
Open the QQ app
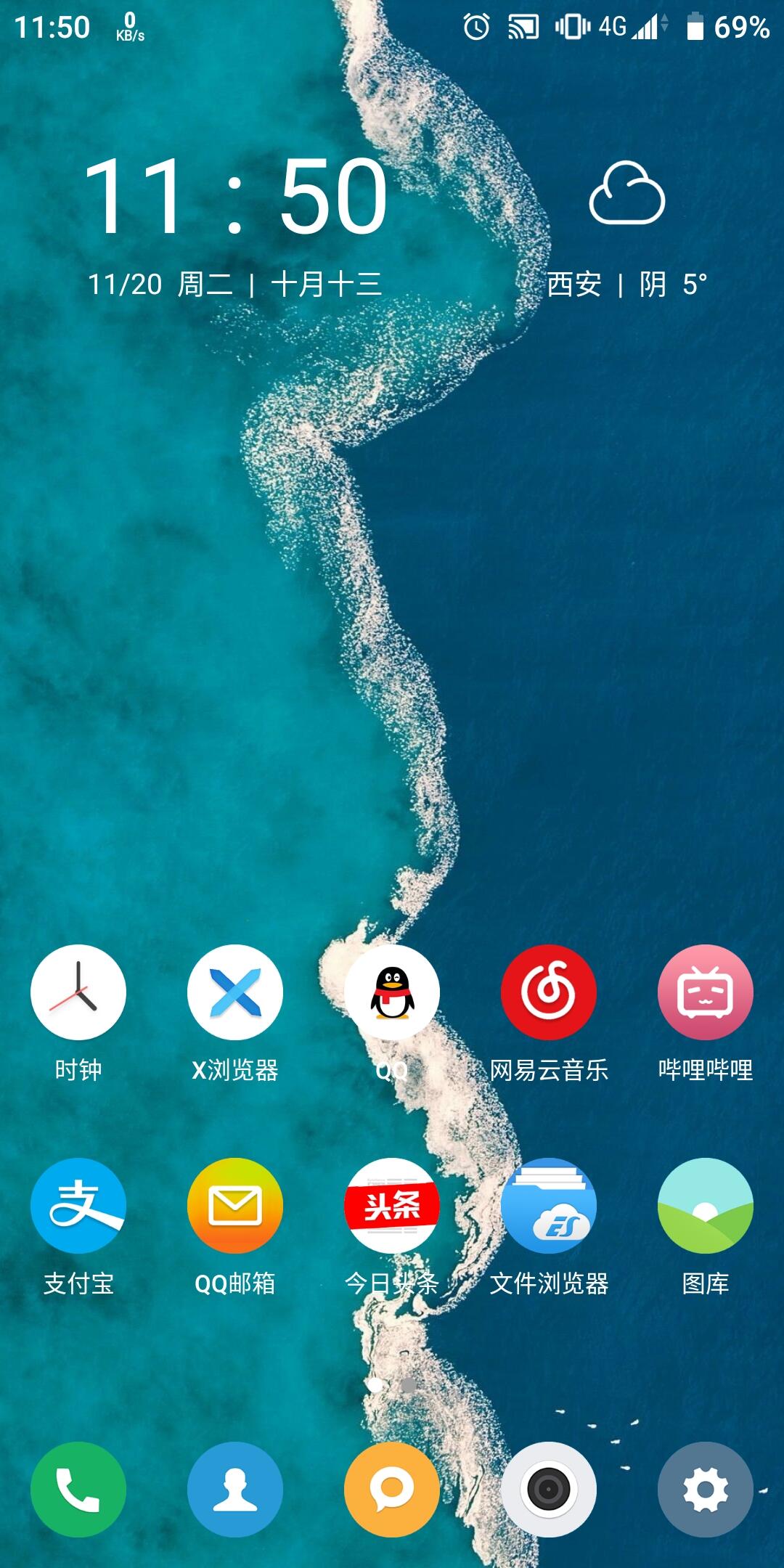click(x=392, y=992)
